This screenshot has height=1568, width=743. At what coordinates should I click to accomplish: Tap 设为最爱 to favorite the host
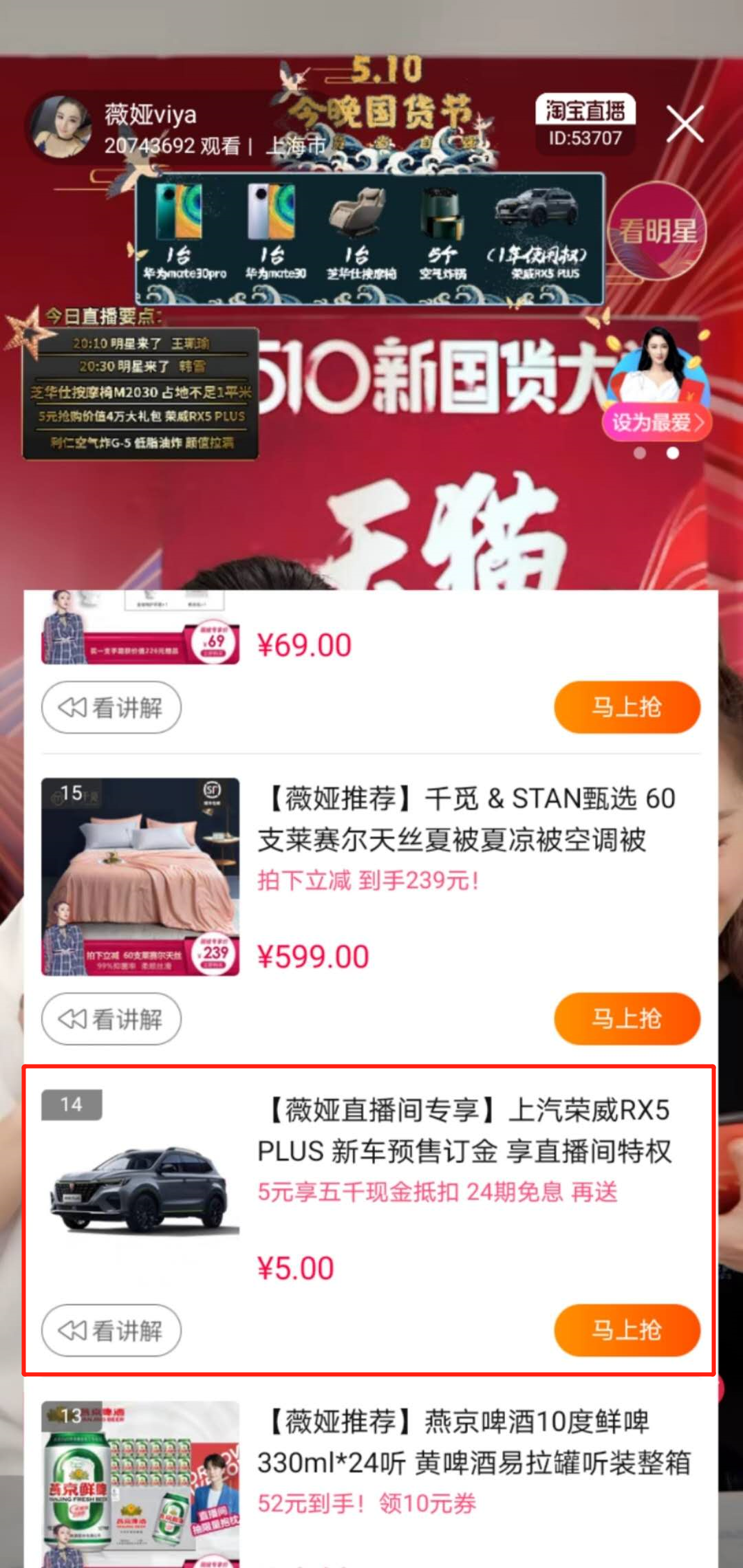[x=656, y=422]
